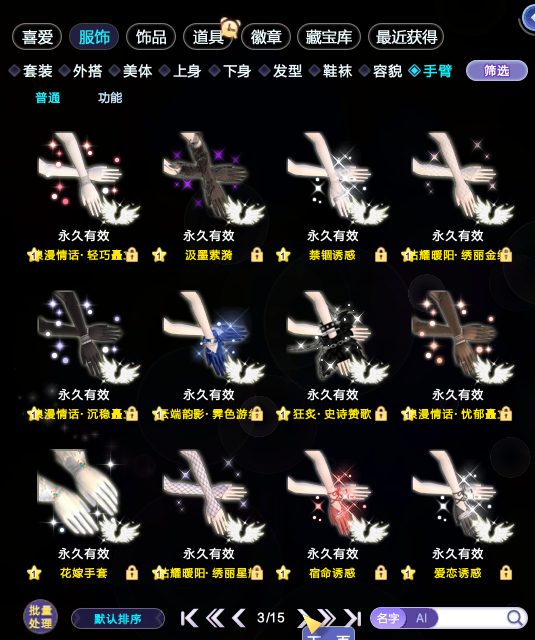Select the 道具 tab
This screenshot has width=535, height=640.
208,37
